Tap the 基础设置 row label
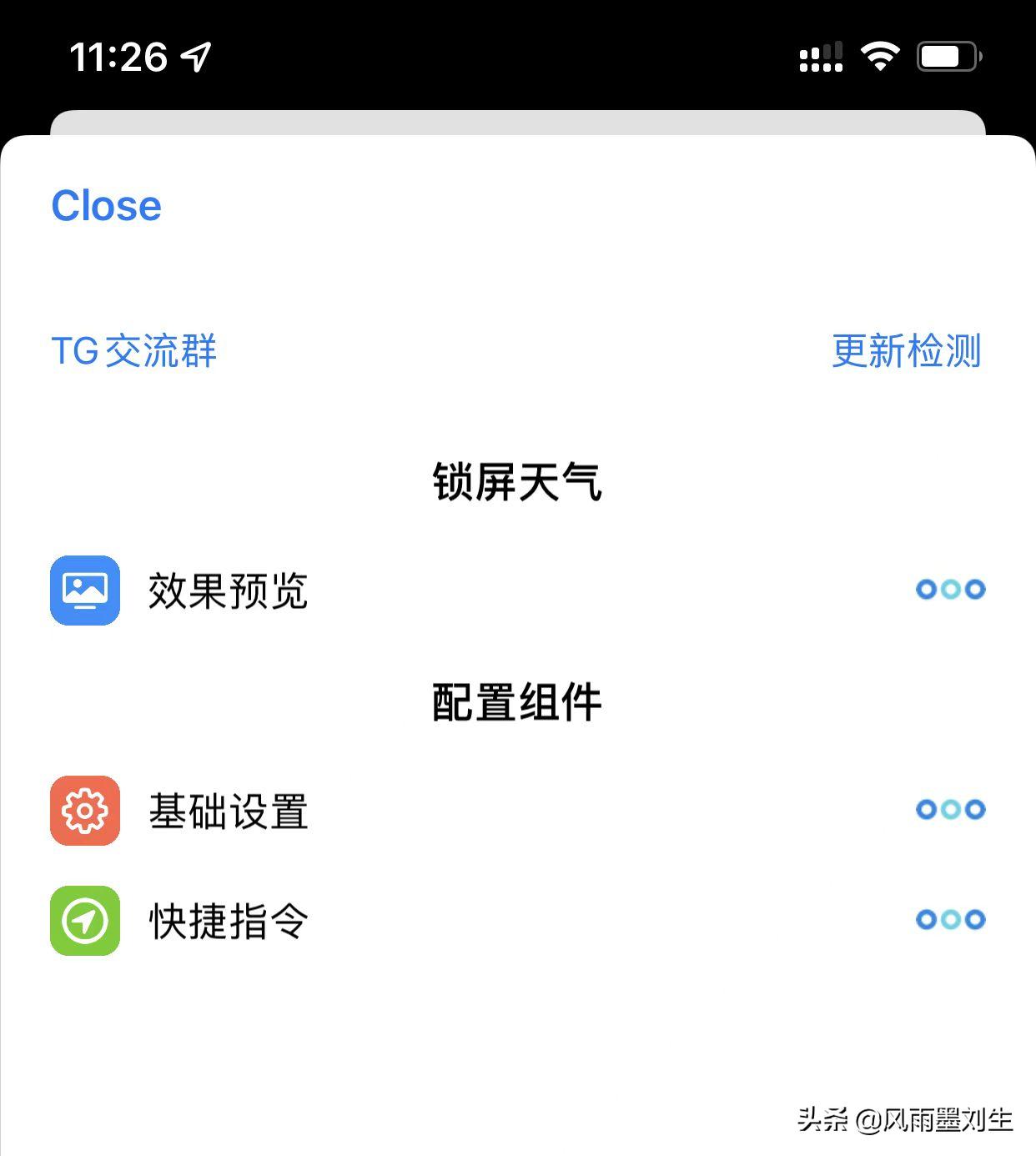The height and width of the screenshot is (1156, 1036). 228,810
